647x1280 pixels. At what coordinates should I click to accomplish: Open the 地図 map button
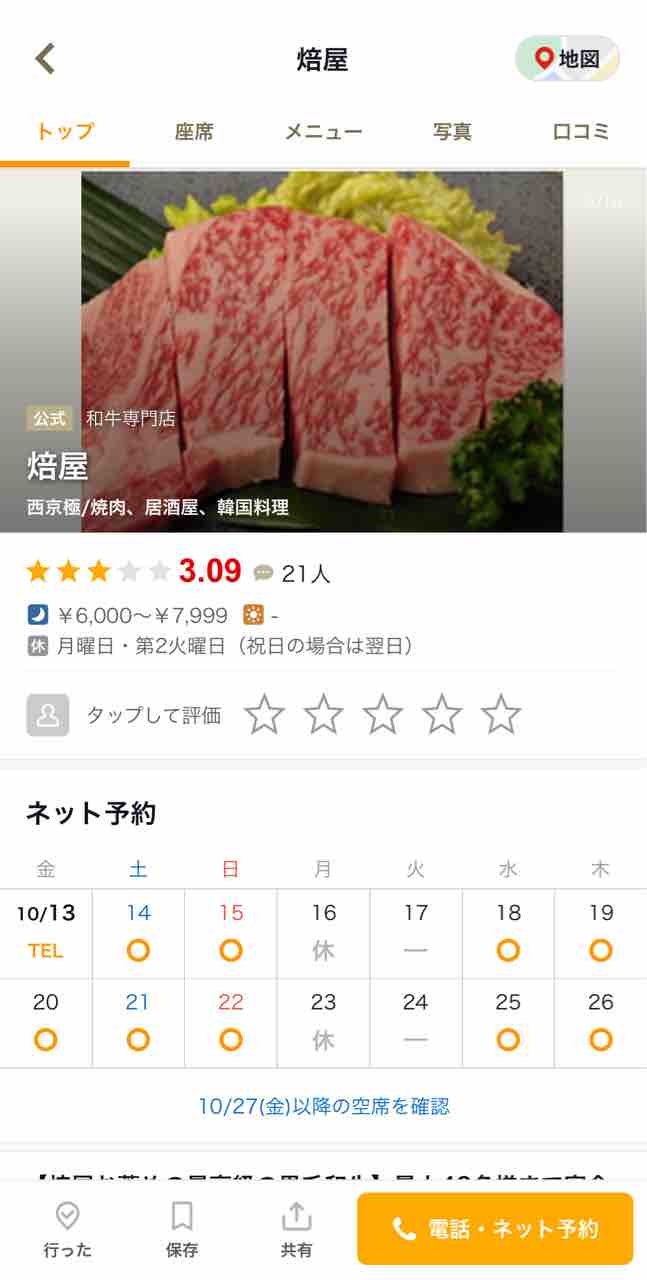click(567, 59)
